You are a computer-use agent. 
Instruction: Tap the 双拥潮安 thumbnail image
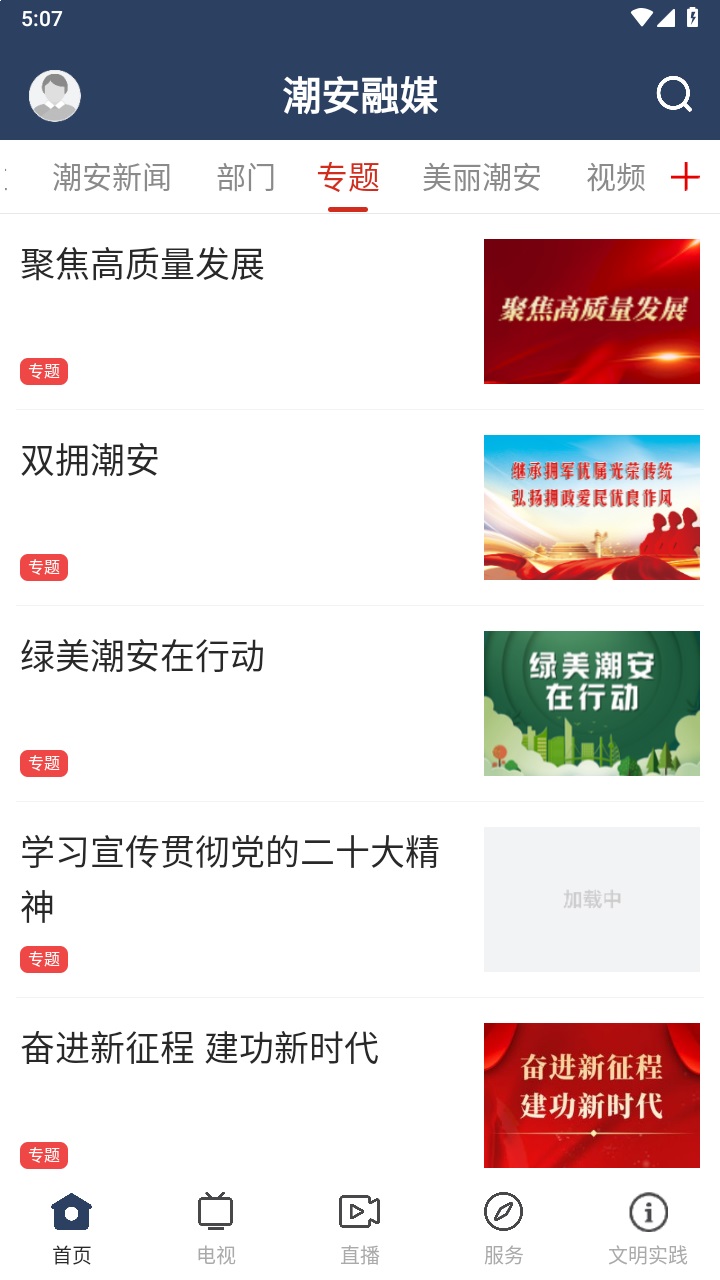tap(591, 507)
